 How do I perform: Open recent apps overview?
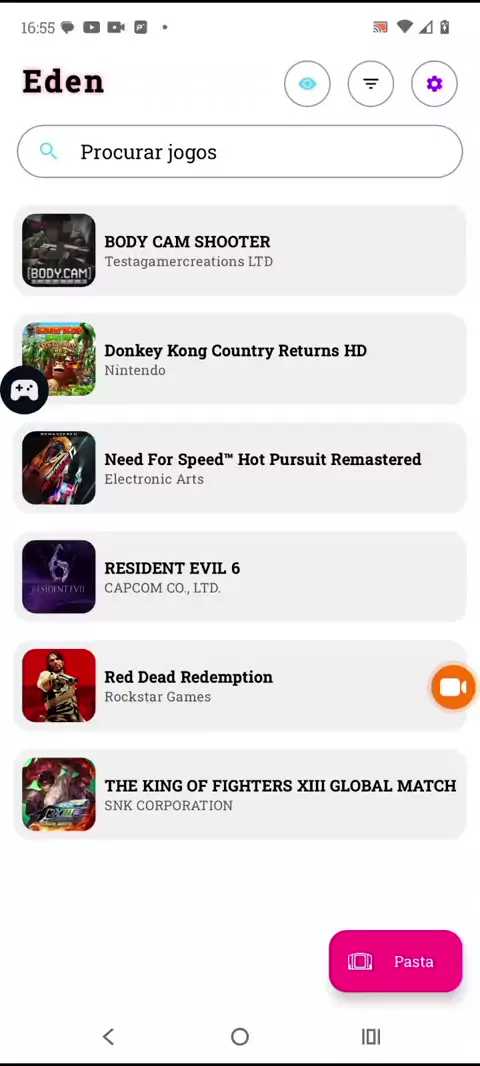point(371,1037)
